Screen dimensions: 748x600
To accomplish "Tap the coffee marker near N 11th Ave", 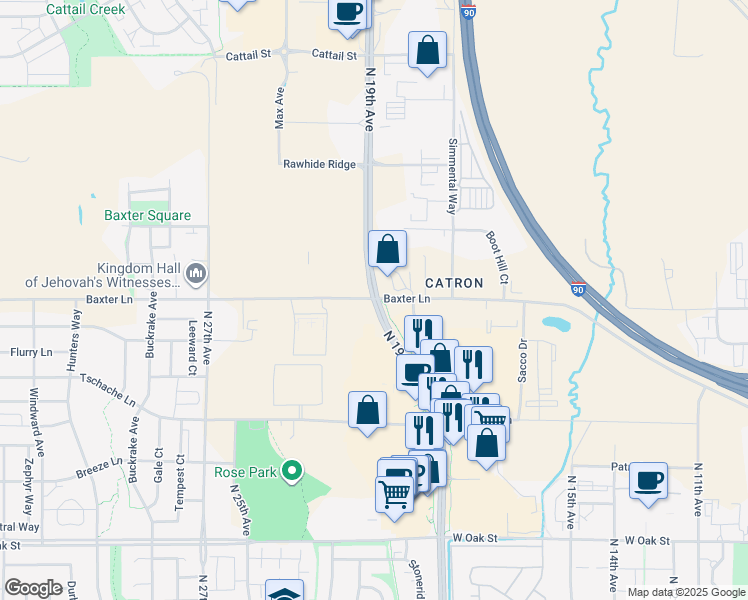I will [x=649, y=481].
